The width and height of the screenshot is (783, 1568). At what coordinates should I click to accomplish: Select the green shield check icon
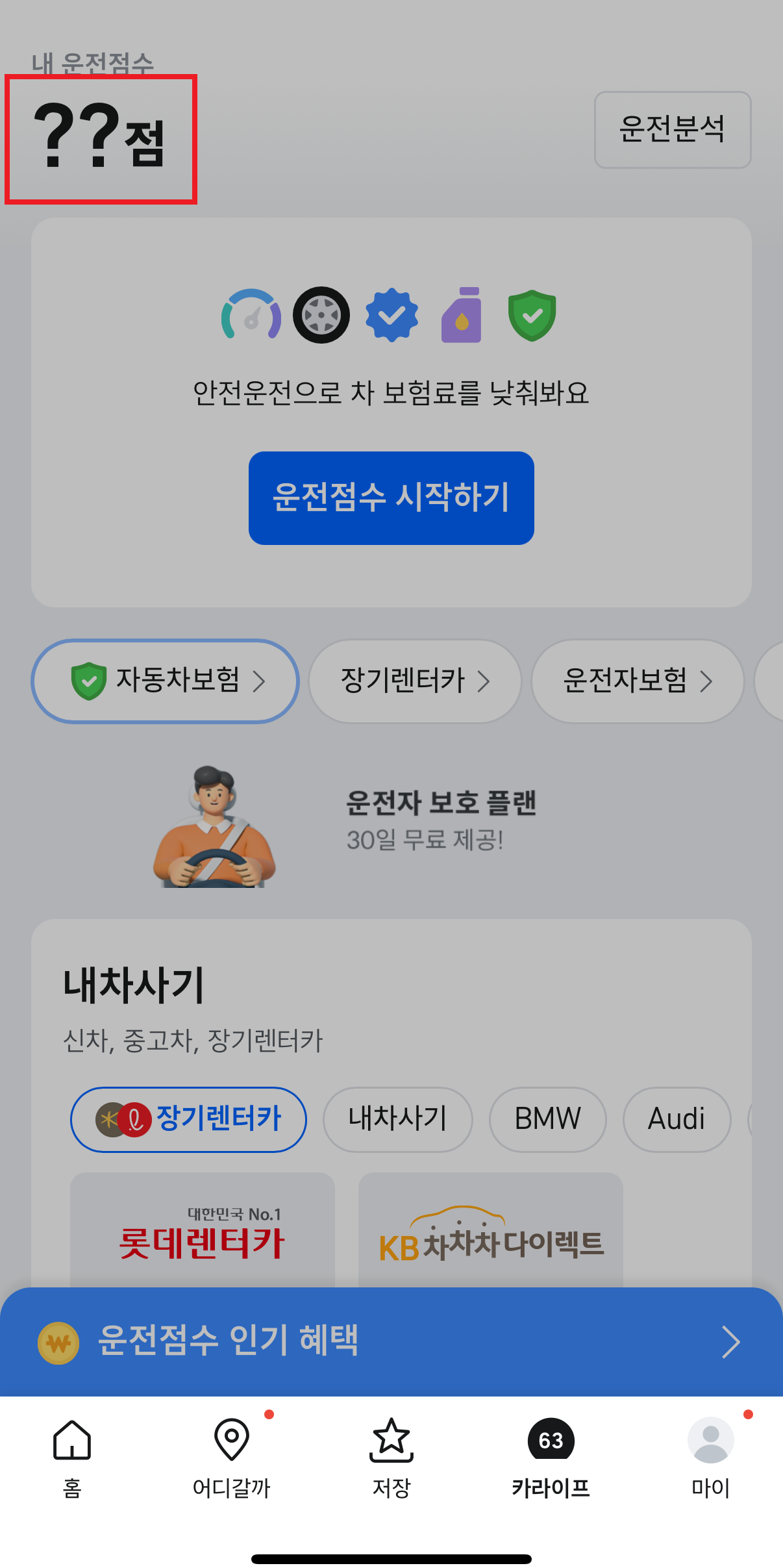[531, 314]
